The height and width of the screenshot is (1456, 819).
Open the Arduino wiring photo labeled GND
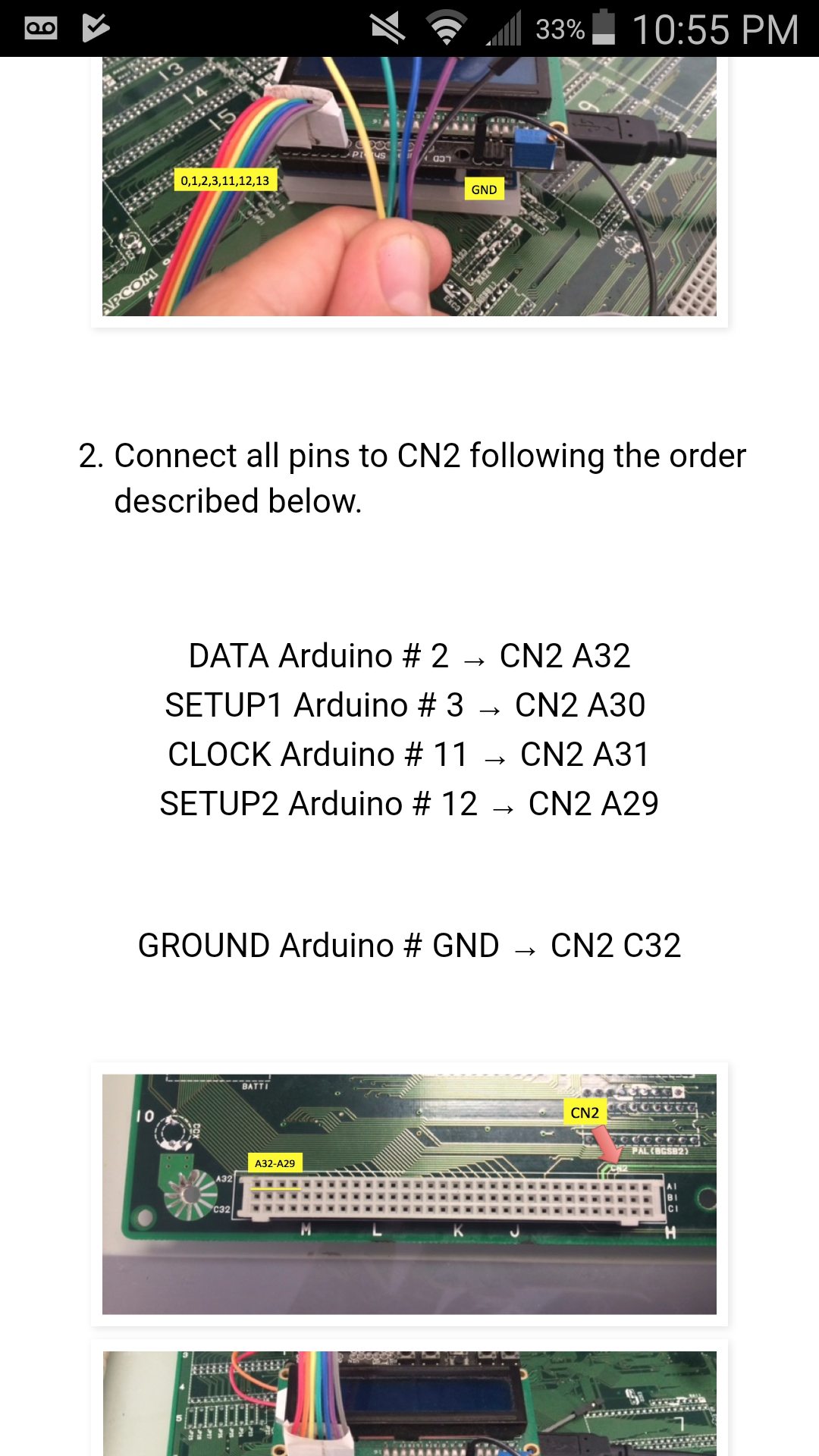[x=409, y=187]
